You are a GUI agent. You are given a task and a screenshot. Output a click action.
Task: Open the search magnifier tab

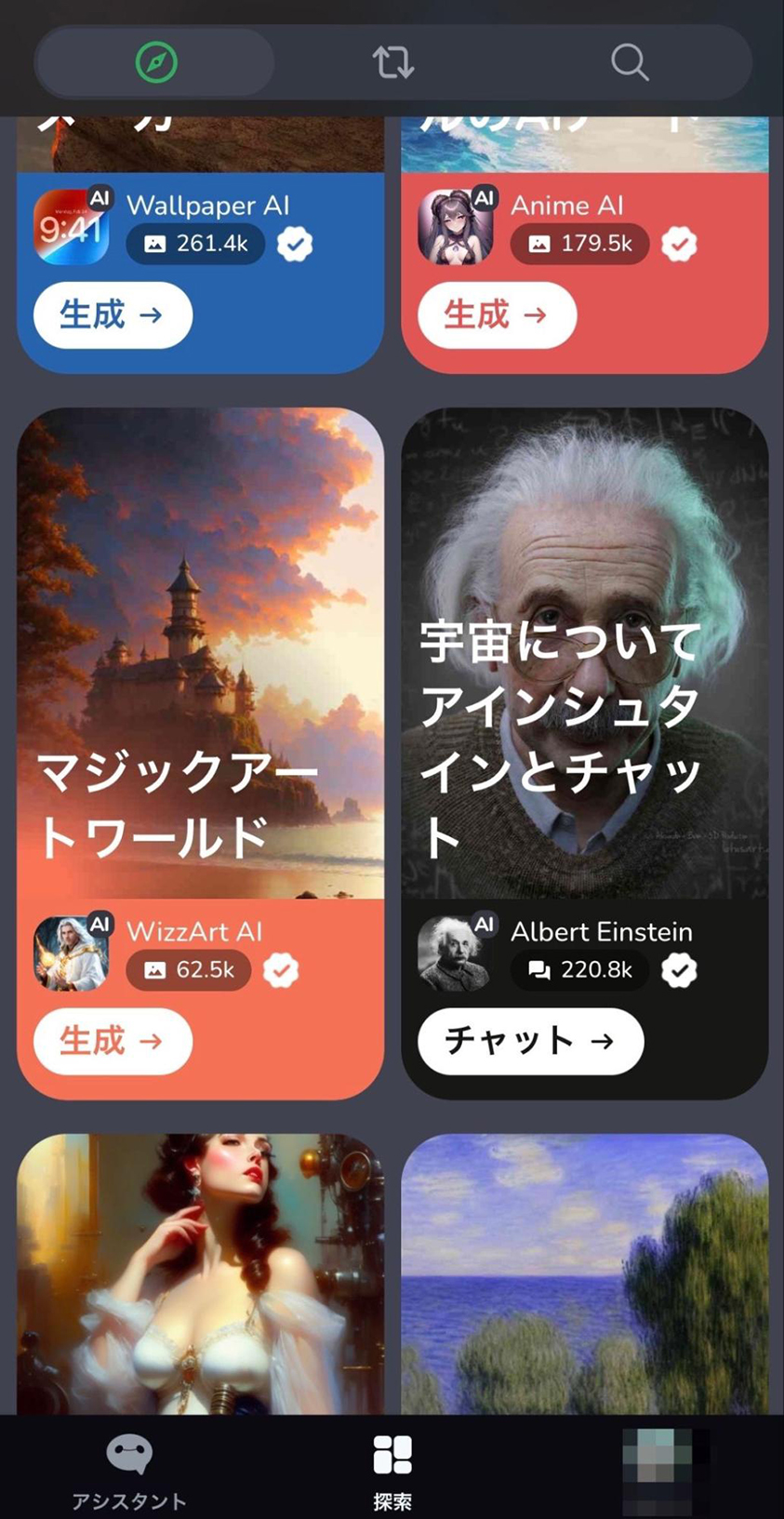click(629, 63)
